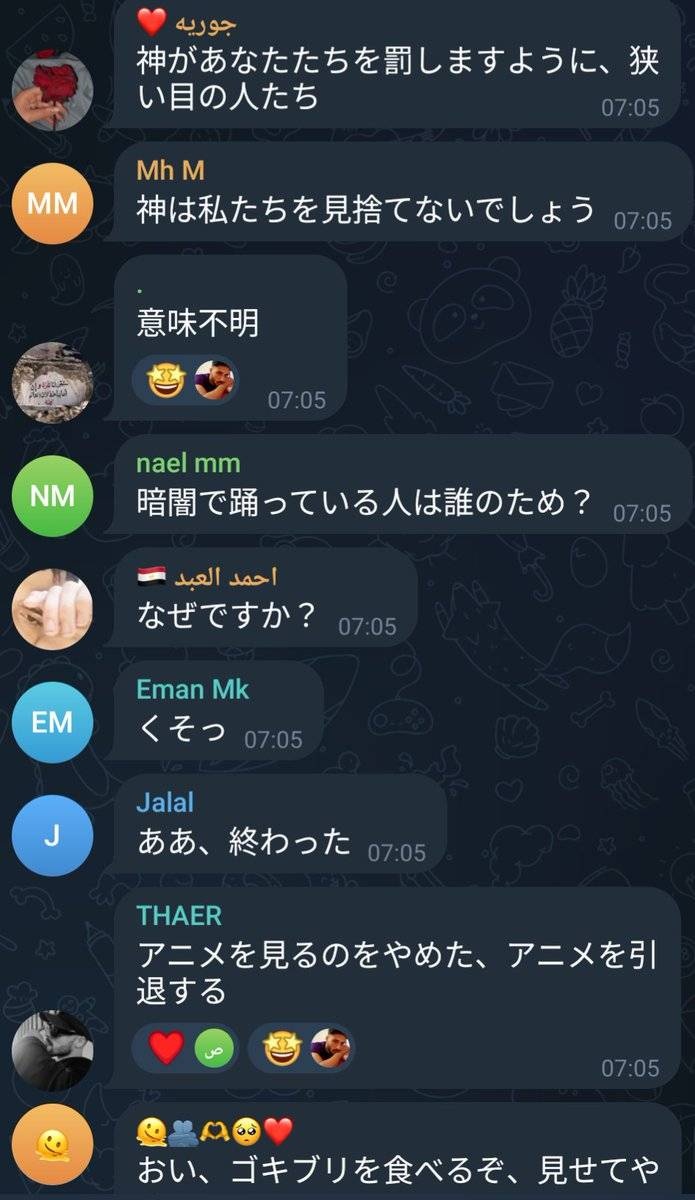Tap the sender name Jalal

point(165,802)
